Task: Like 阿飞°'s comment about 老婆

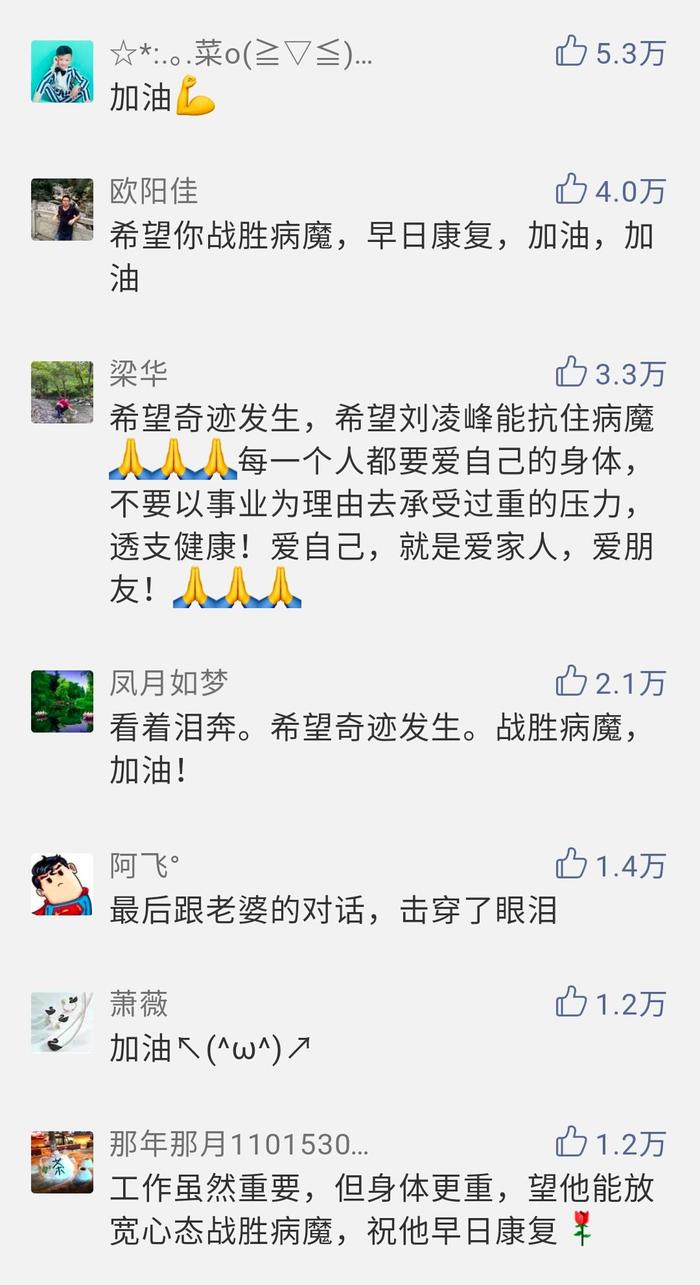Action: (572, 864)
